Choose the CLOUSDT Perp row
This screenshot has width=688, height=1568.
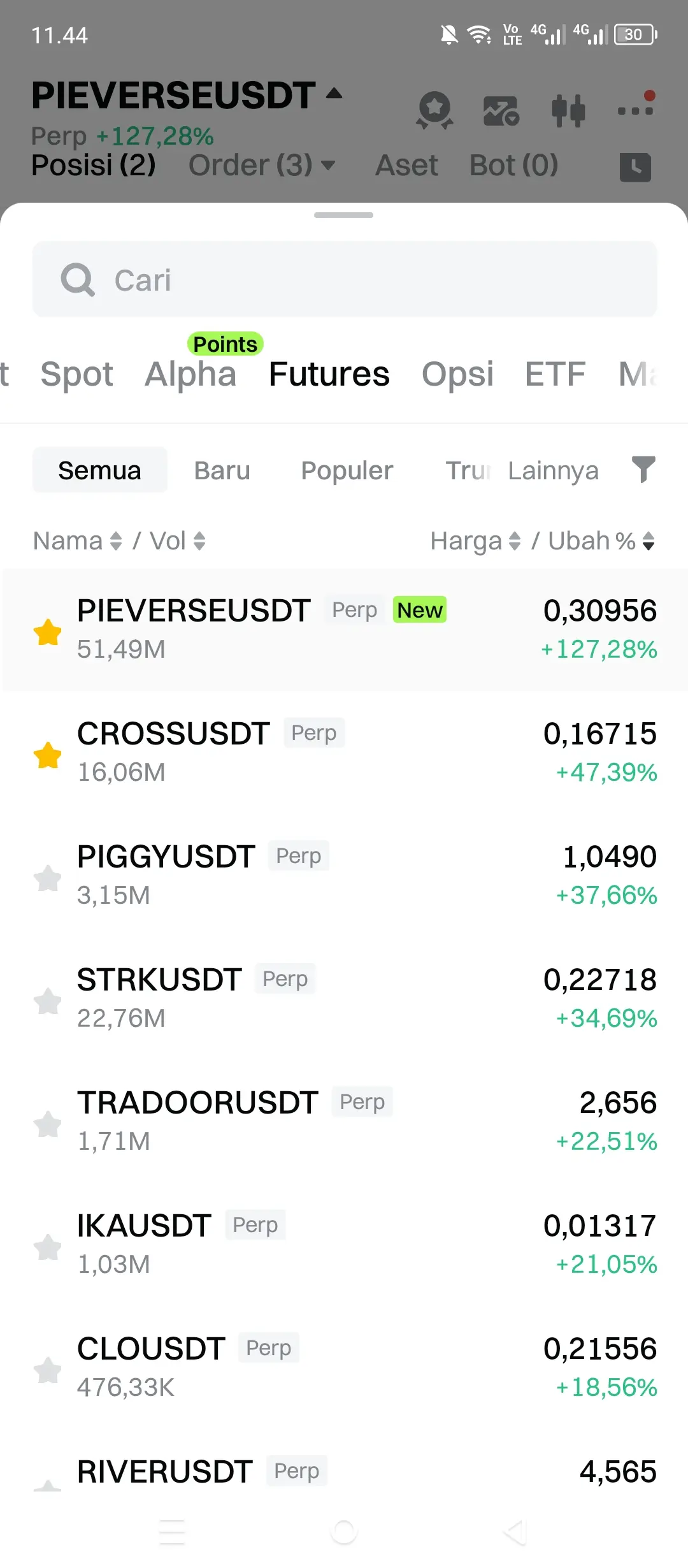[x=344, y=1367]
